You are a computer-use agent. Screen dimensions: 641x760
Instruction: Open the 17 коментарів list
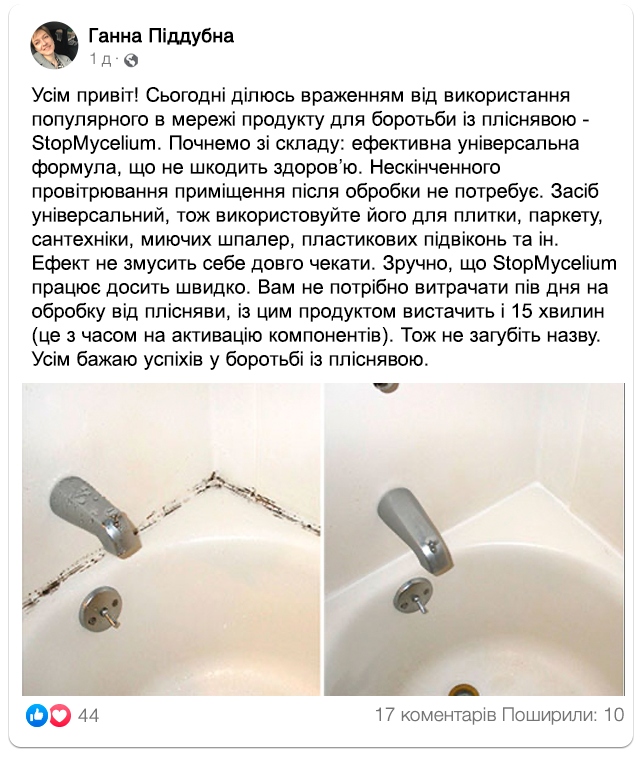[434, 716]
